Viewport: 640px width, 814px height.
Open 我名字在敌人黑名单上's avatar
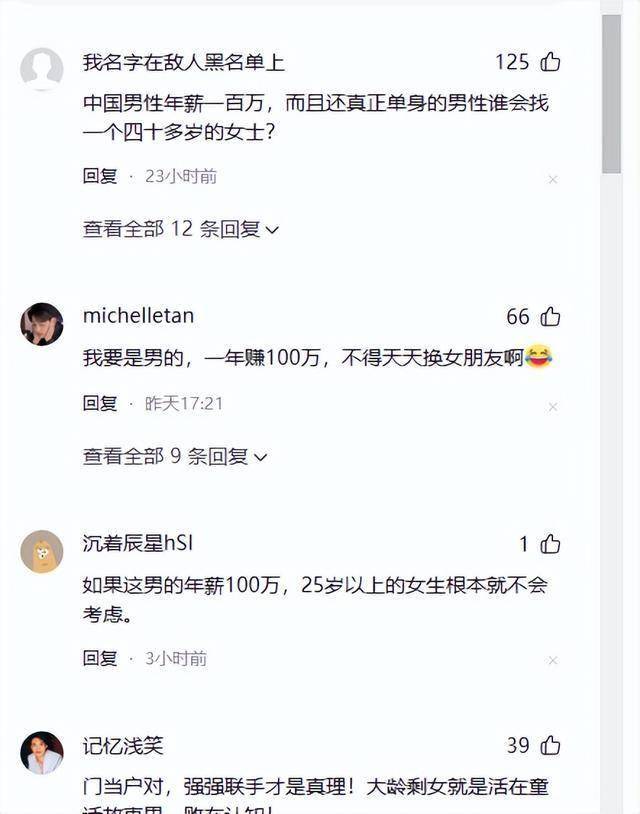42,69
